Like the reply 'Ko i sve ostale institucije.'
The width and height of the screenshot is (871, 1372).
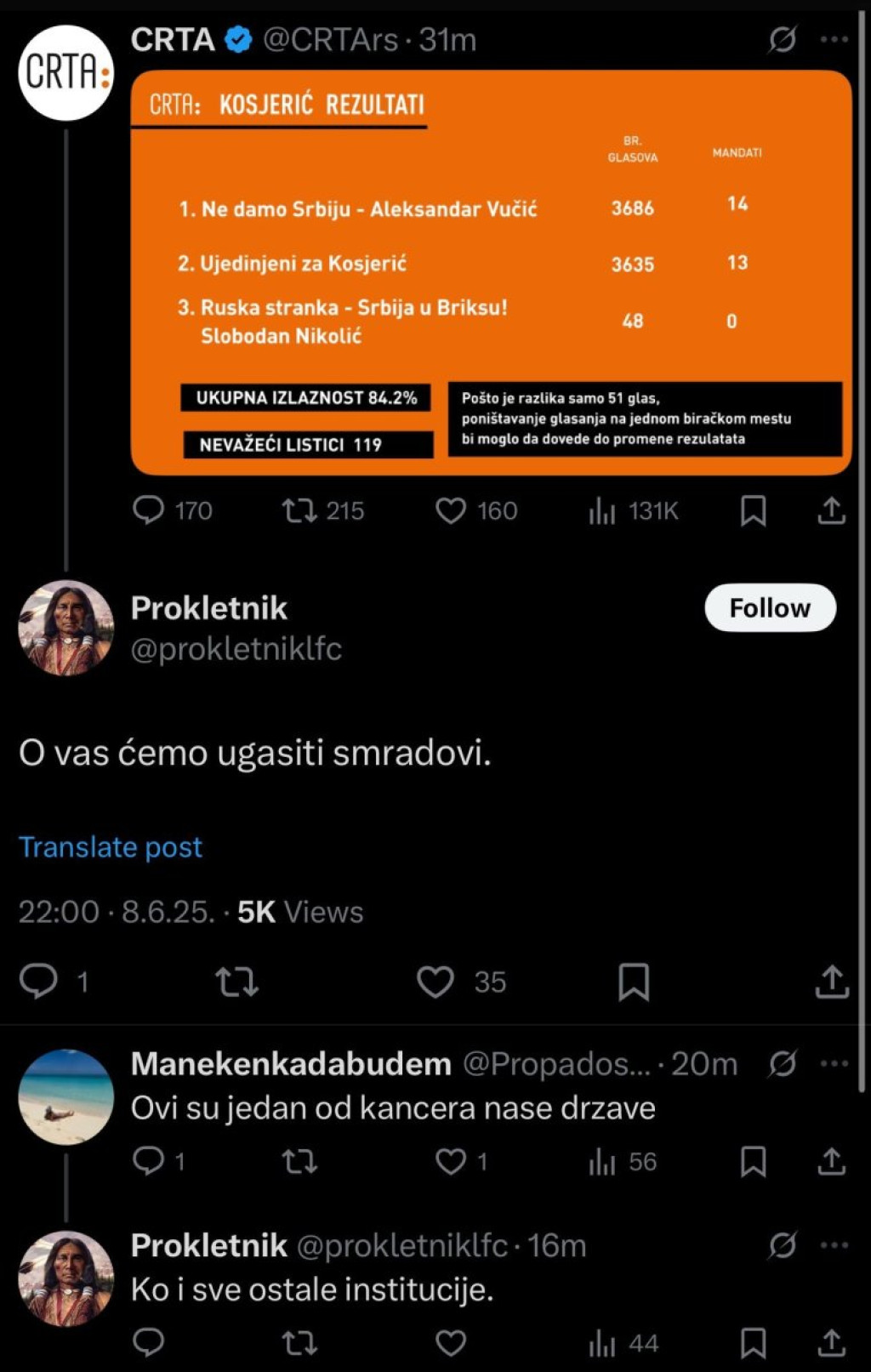(451, 1343)
